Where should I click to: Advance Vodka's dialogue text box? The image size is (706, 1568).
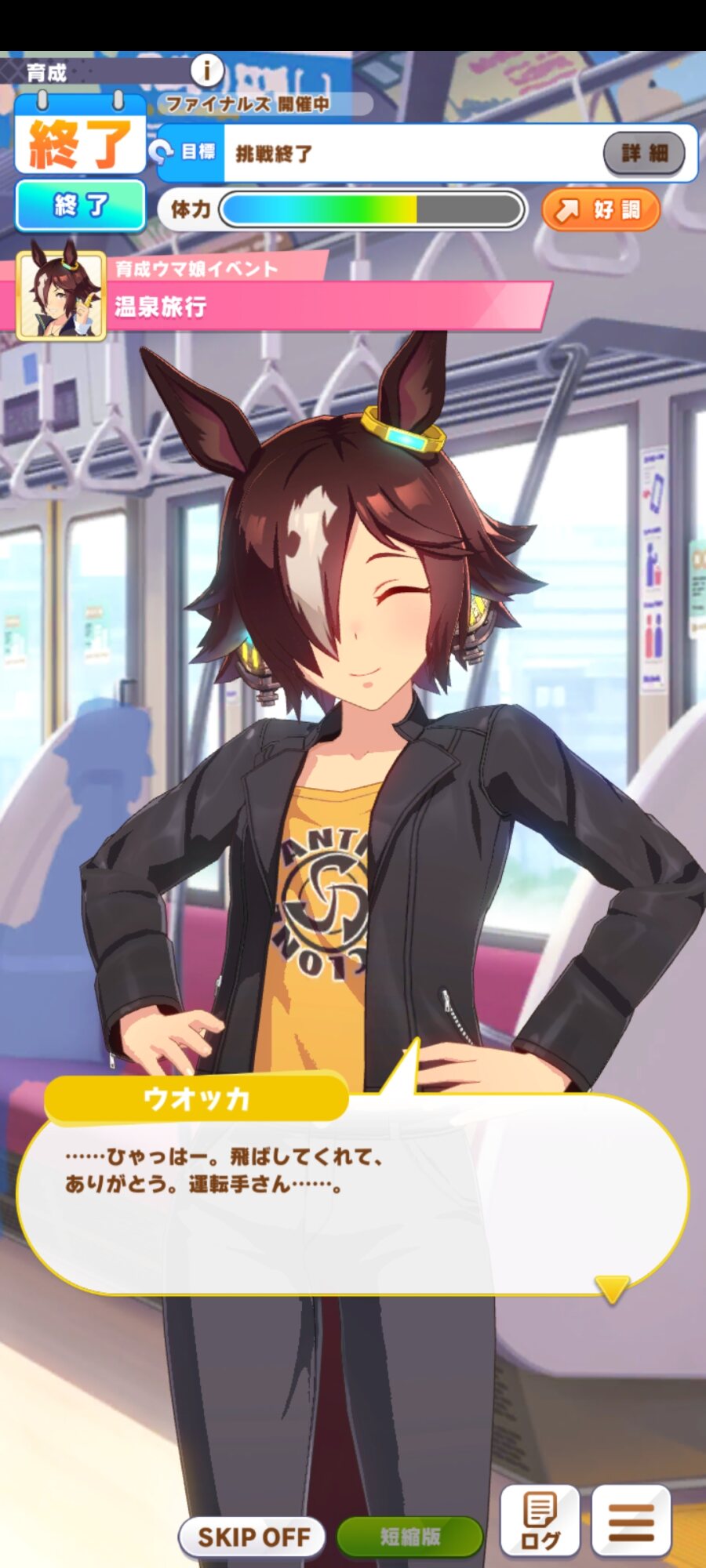tap(353, 1200)
